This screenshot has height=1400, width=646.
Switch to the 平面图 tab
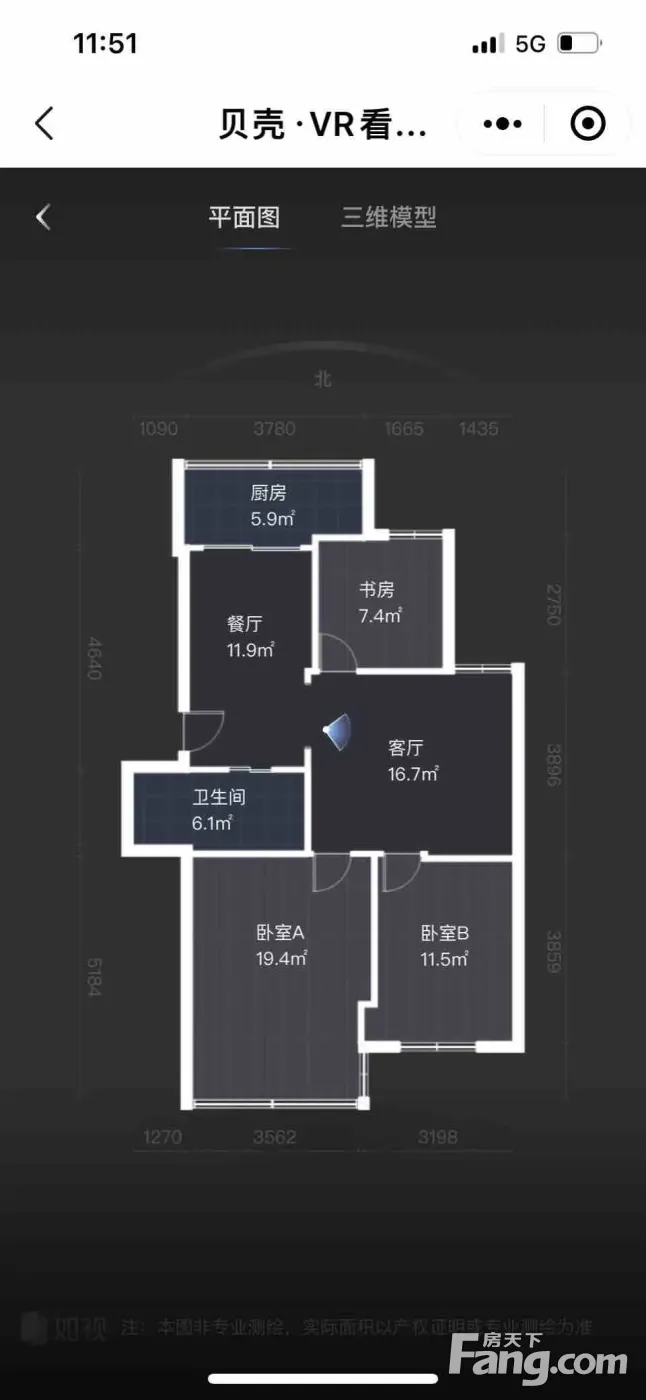pos(244,217)
